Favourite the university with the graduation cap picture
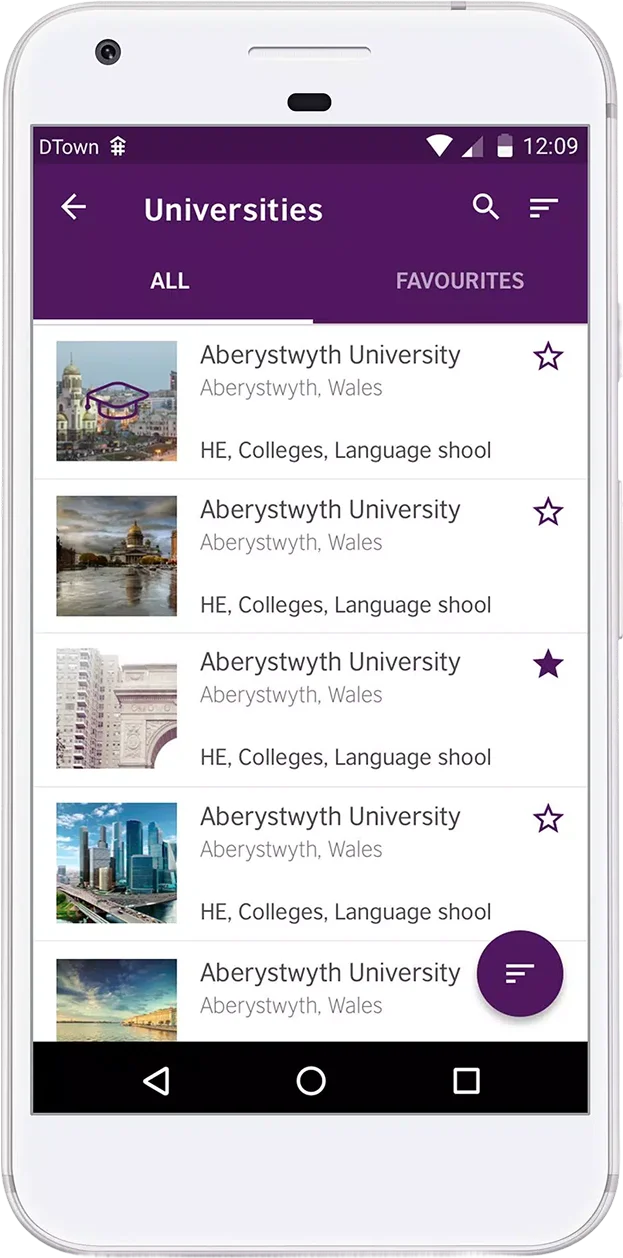623x1258 pixels. [x=548, y=357]
